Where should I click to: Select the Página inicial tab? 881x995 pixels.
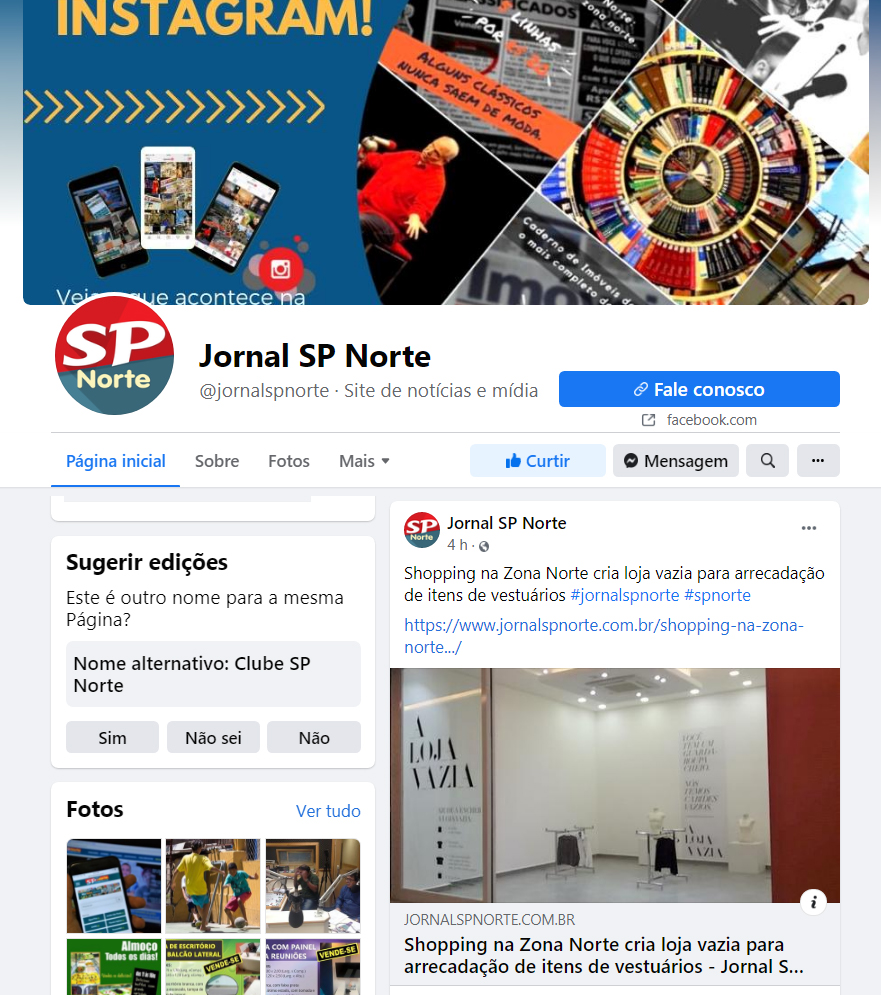116,461
